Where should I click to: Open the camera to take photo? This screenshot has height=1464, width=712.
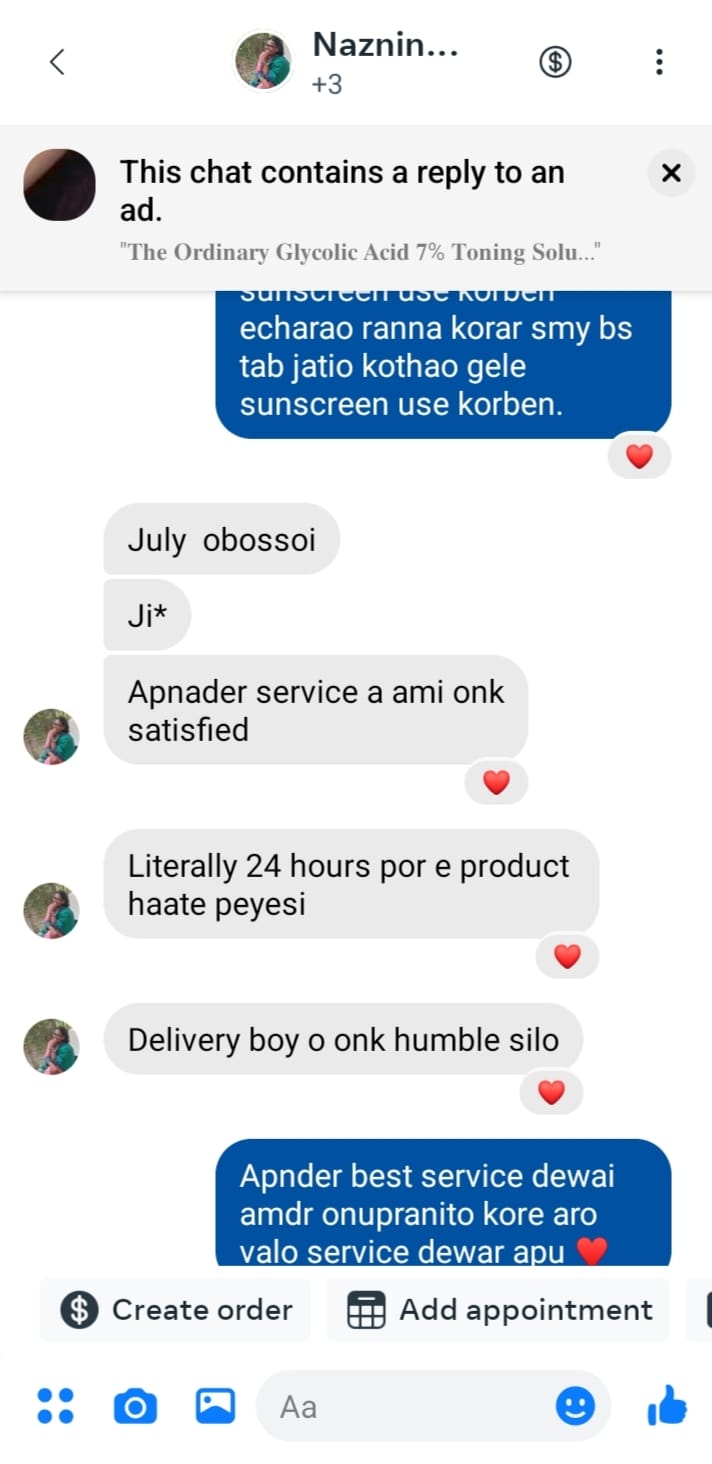point(135,1407)
